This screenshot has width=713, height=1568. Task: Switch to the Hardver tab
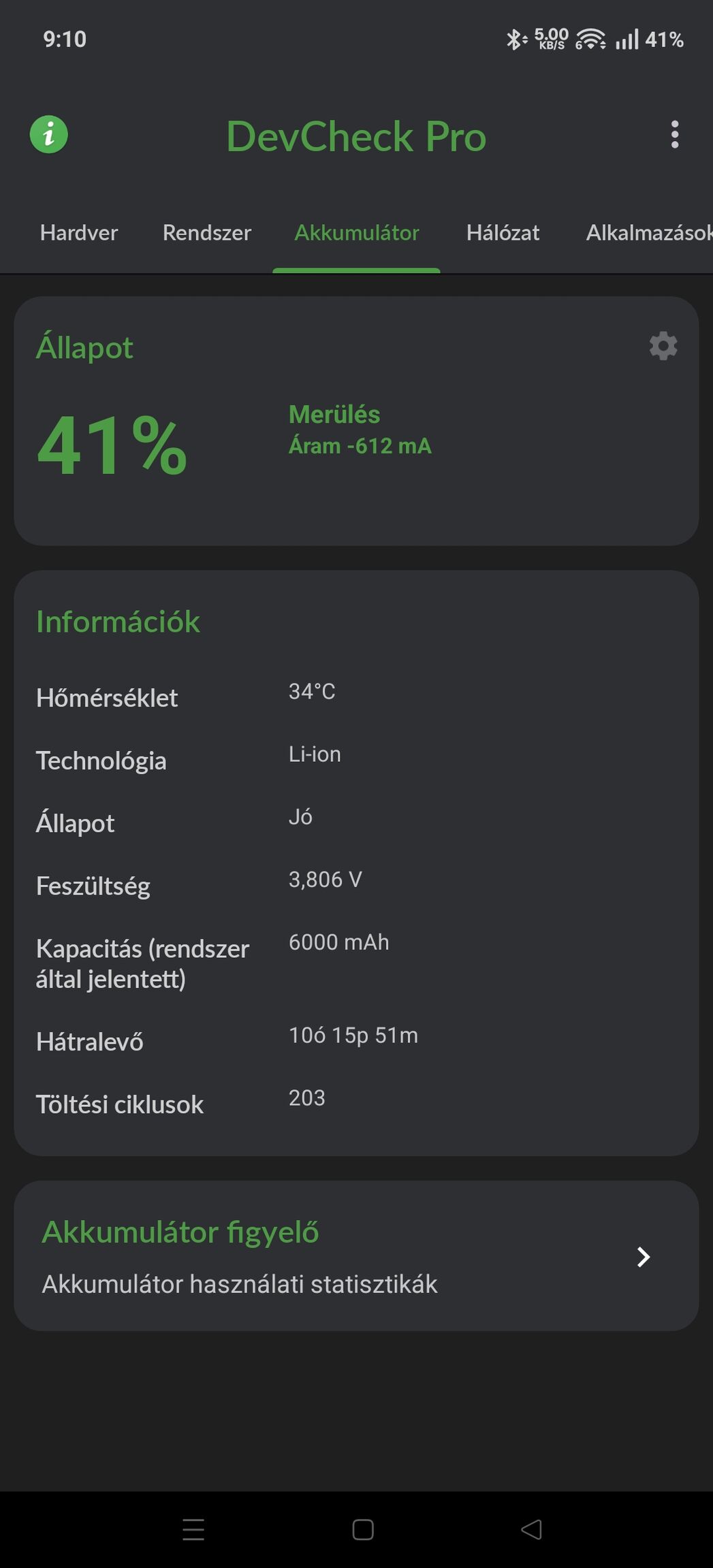click(x=79, y=233)
